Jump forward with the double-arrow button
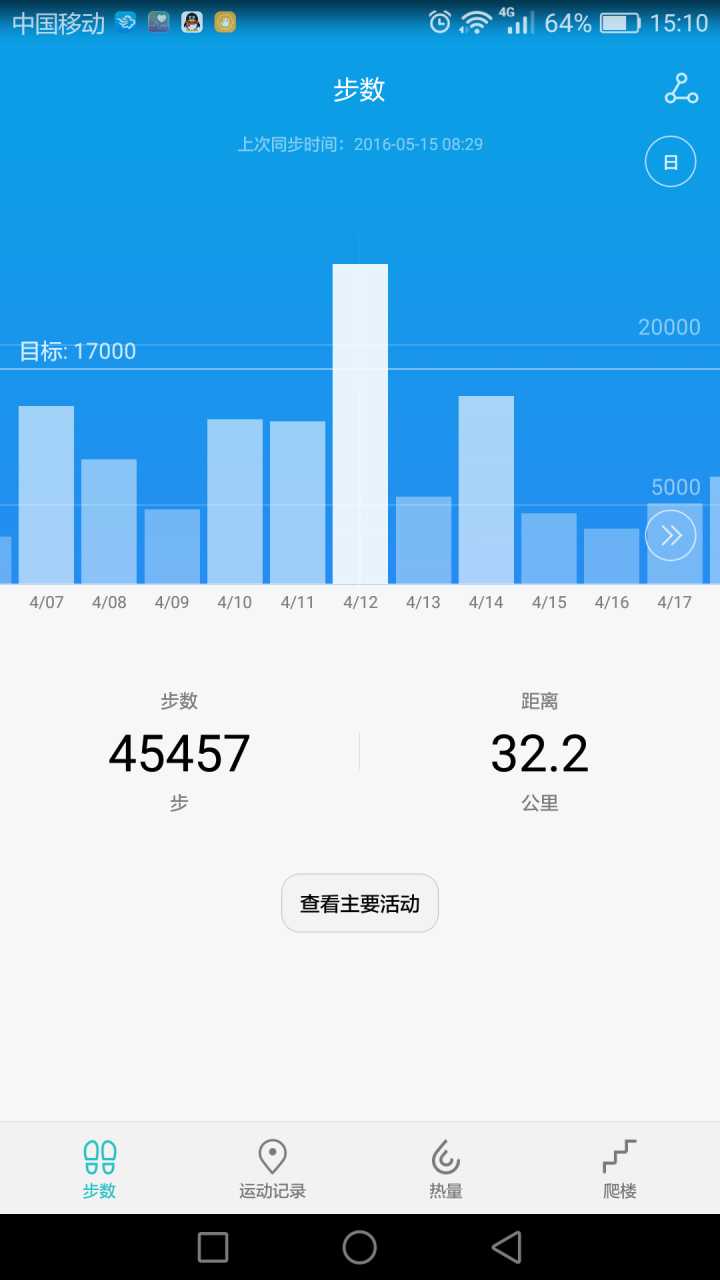 click(x=670, y=535)
